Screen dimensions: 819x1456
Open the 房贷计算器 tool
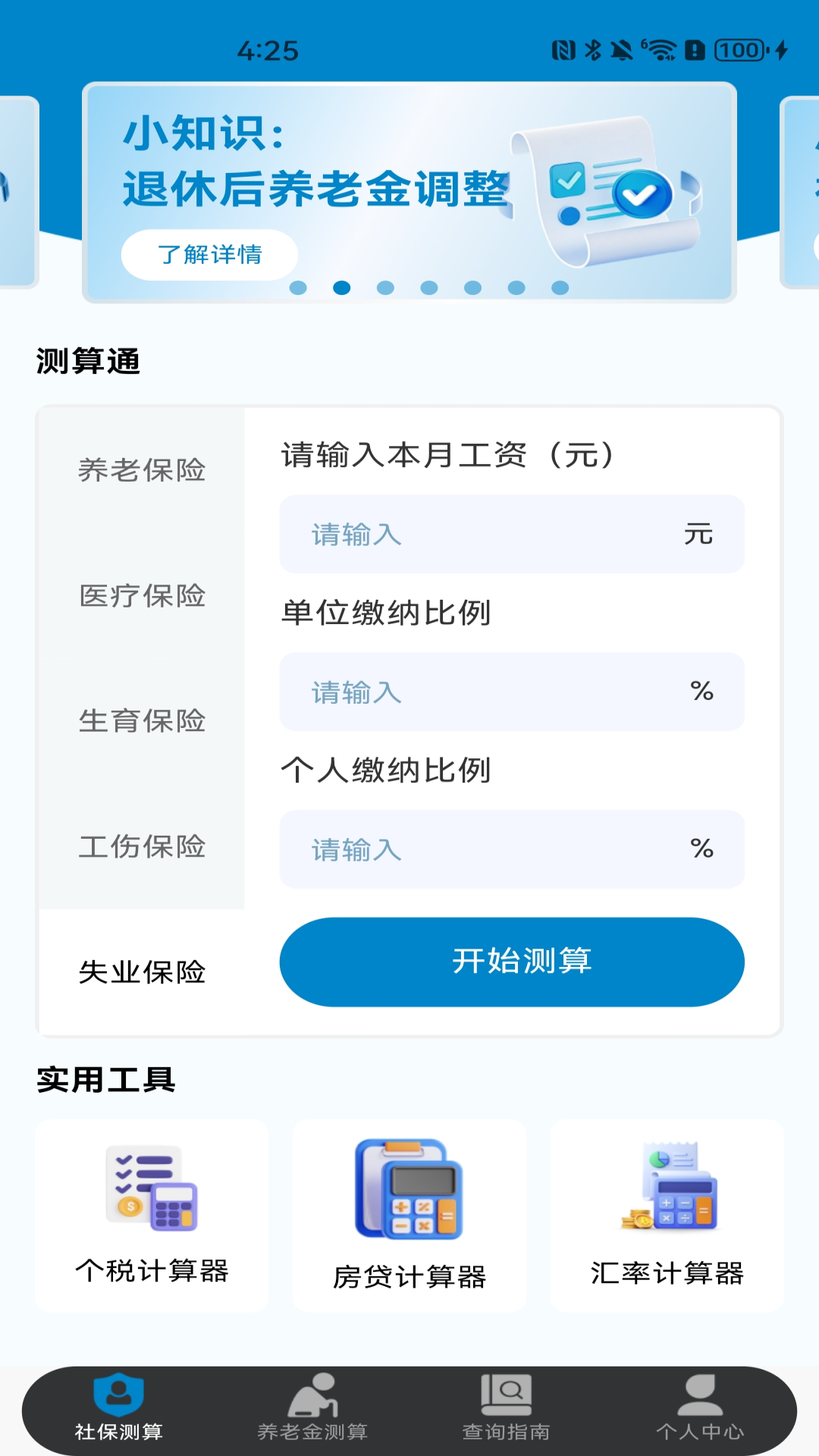coord(408,1213)
